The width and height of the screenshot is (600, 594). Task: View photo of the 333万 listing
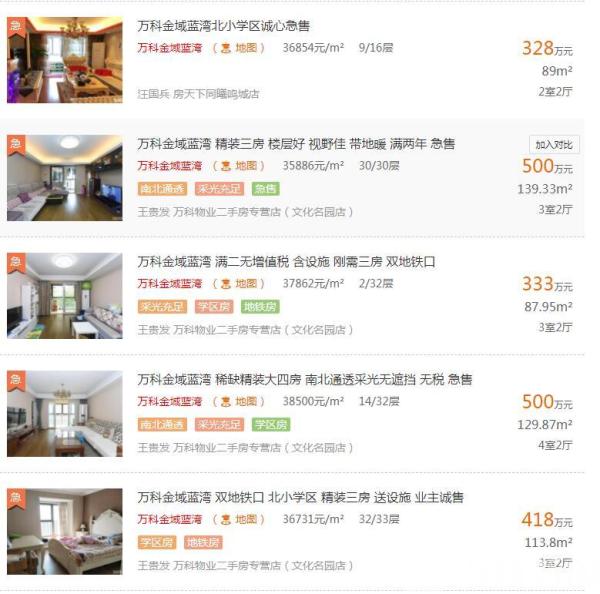65,295
